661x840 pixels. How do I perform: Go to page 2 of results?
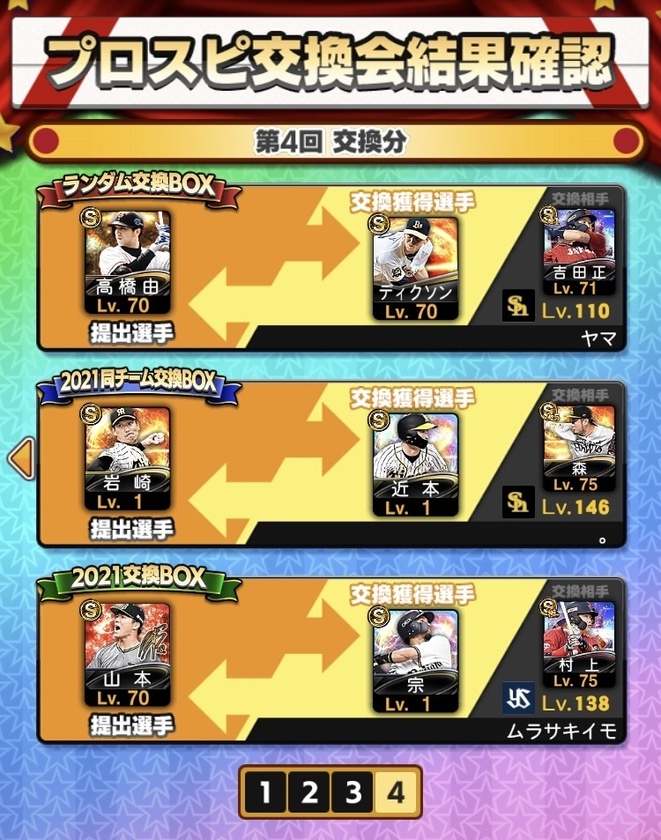click(309, 793)
